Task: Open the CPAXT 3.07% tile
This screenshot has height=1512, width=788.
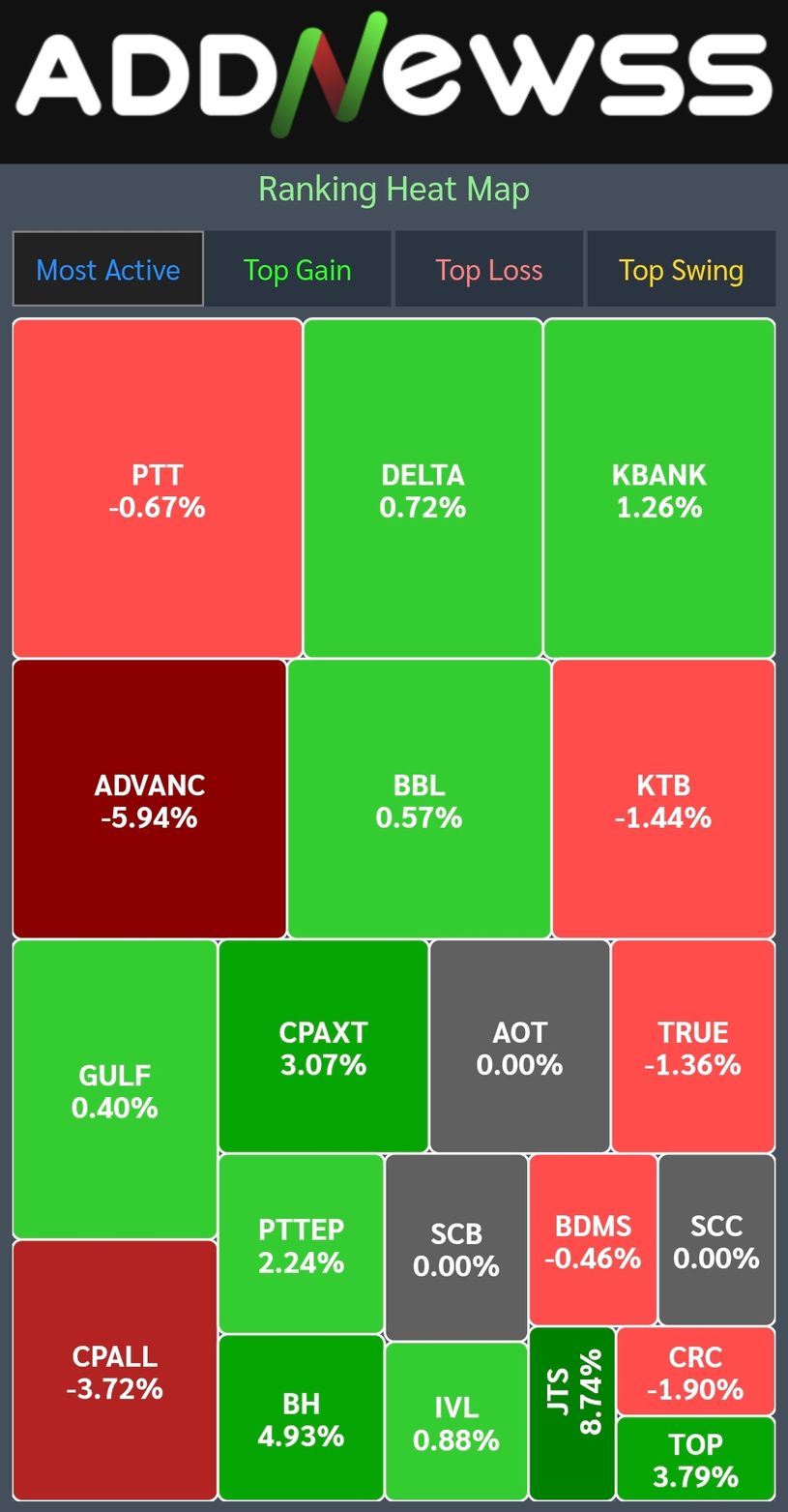Action: click(x=323, y=1048)
